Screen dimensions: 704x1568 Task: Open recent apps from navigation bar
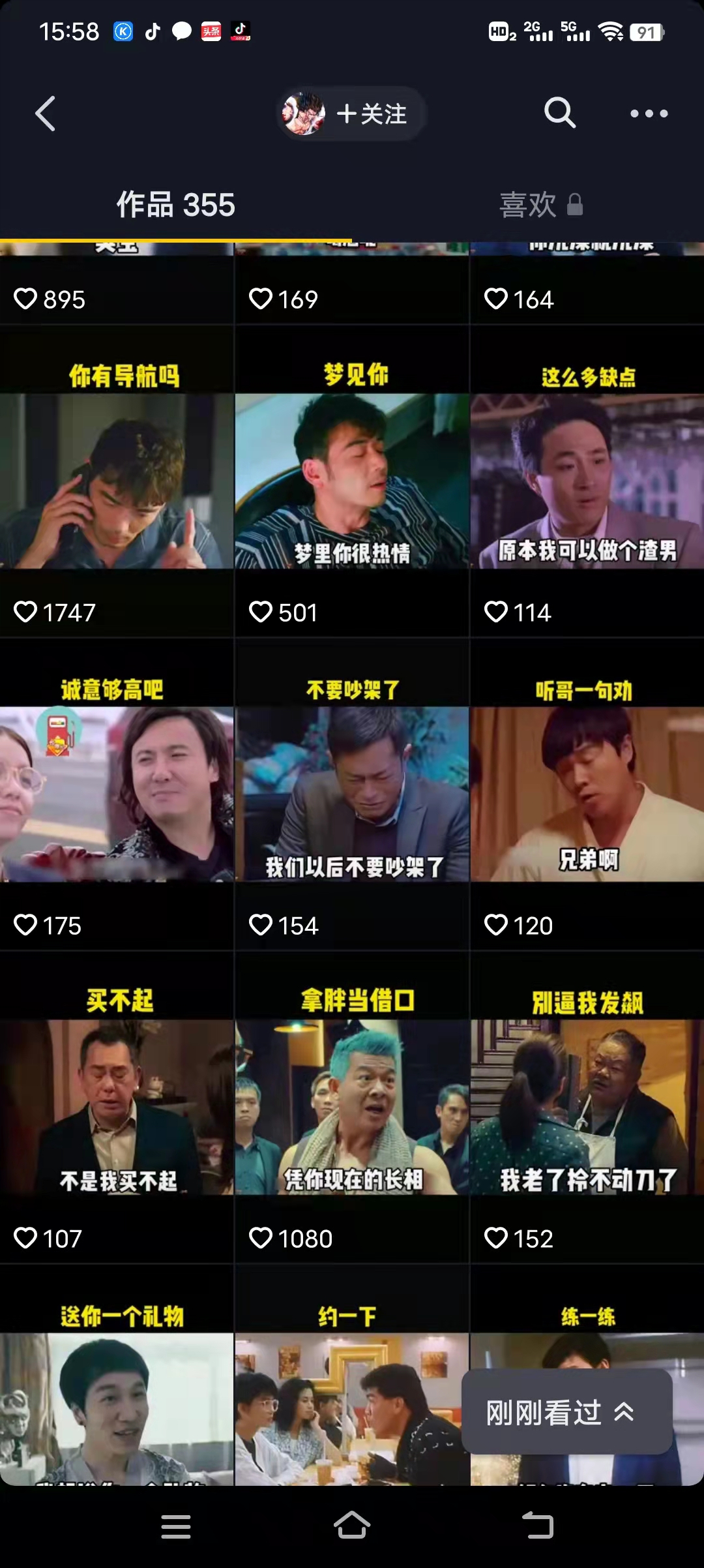click(176, 1526)
